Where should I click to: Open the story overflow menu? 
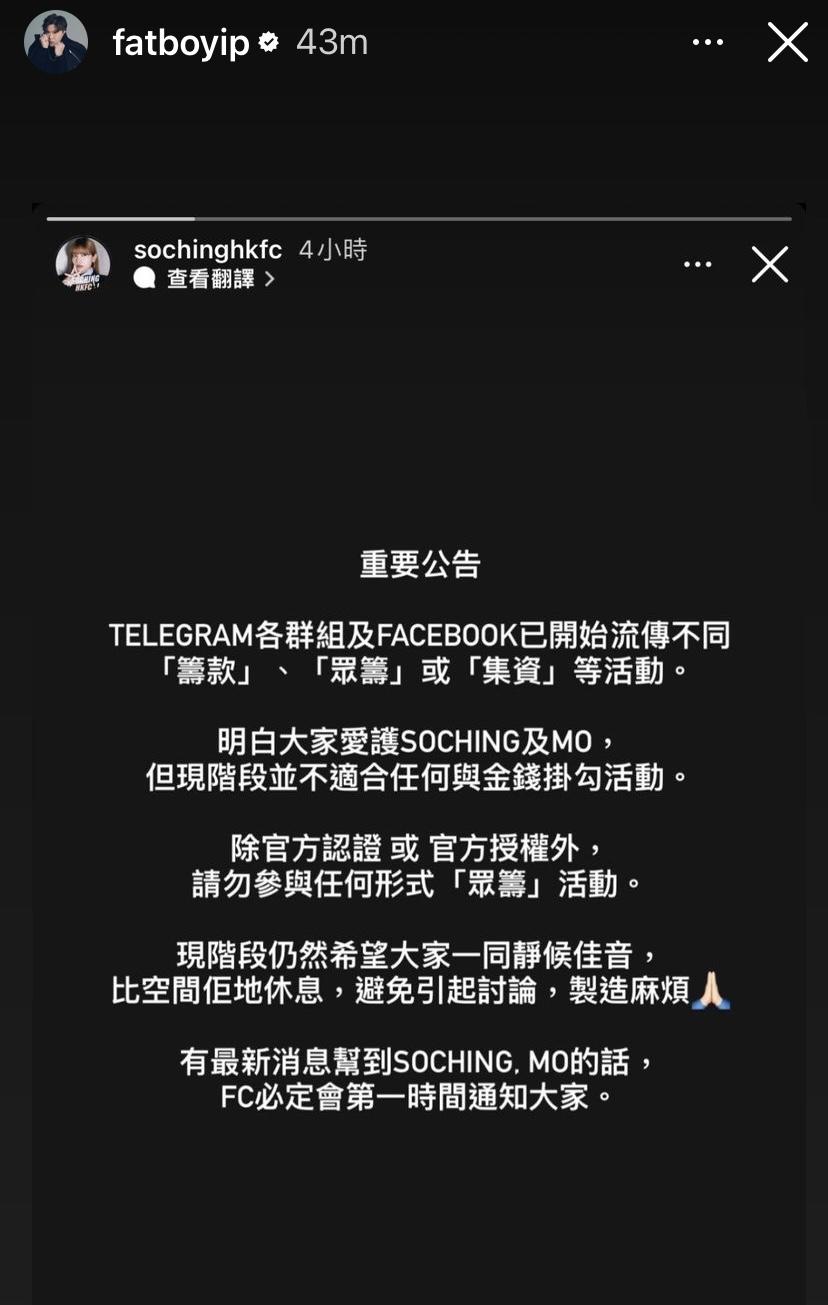707,42
